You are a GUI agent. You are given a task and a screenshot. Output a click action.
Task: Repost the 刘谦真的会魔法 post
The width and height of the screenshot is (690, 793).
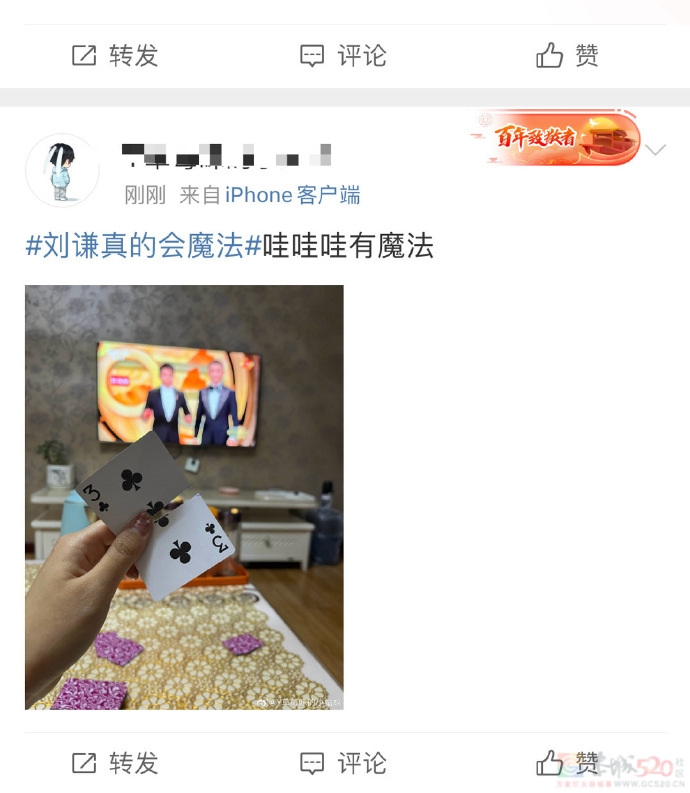[x=115, y=764]
